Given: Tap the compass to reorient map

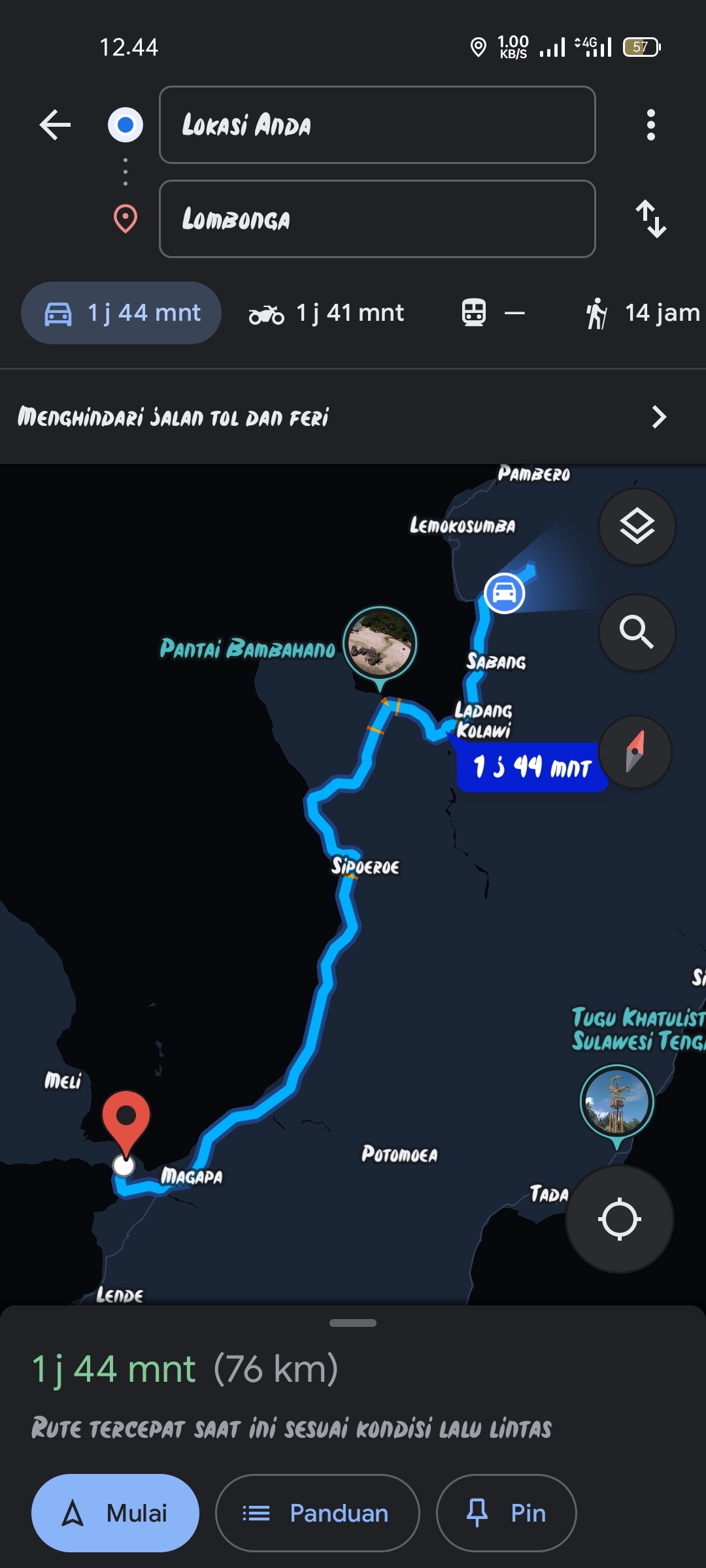Looking at the screenshot, I should click(x=635, y=752).
